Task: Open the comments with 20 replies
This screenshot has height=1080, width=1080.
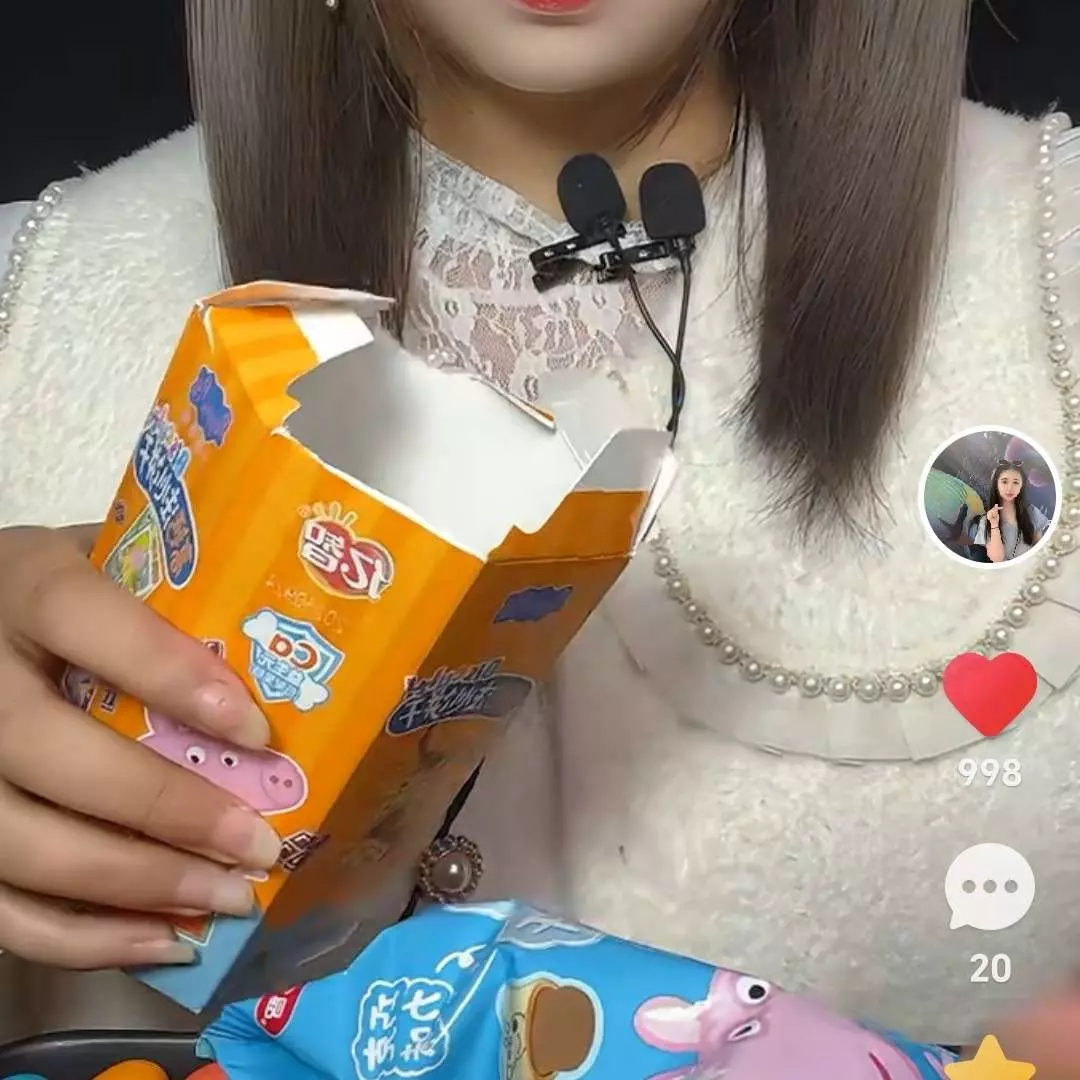Action: coord(989,887)
